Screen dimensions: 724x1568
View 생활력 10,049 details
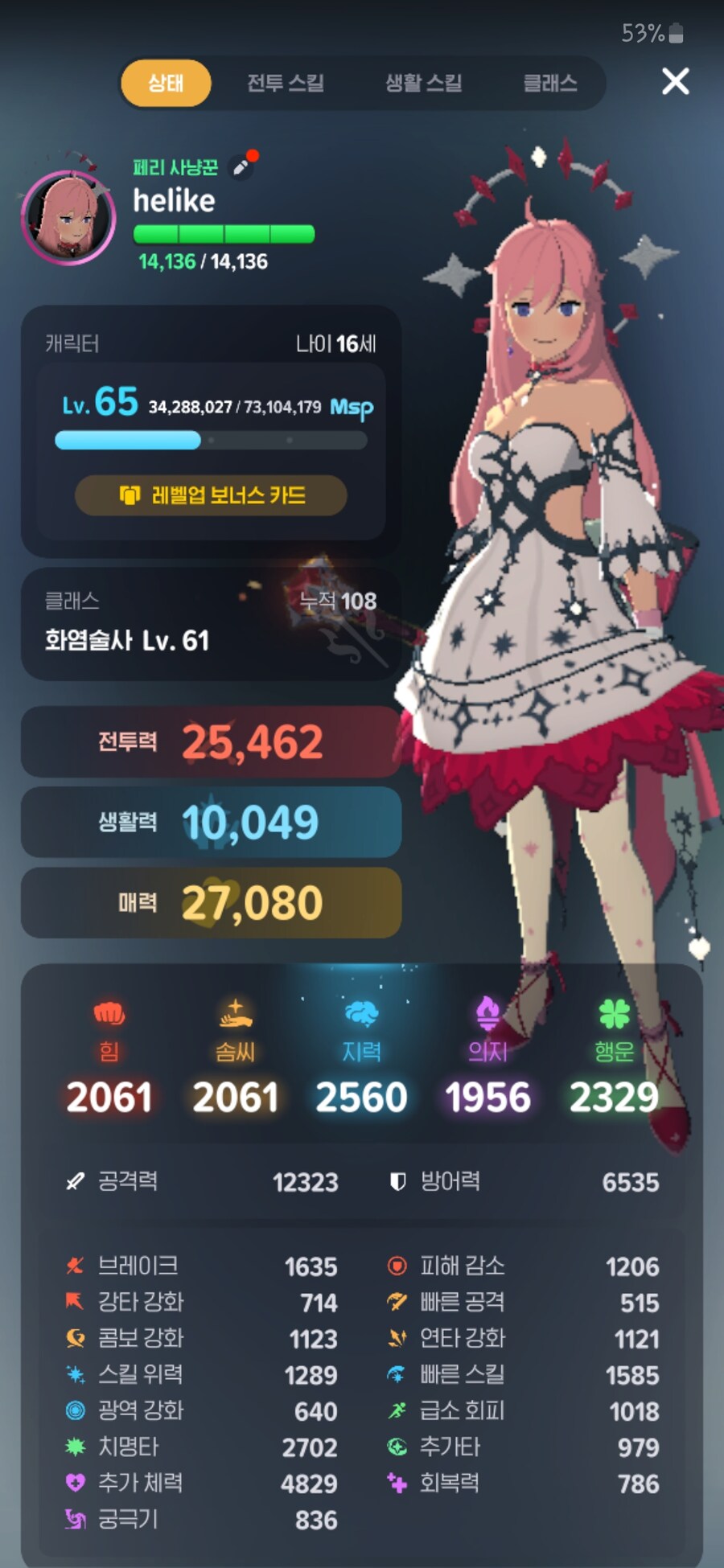pyautogui.click(x=211, y=822)
